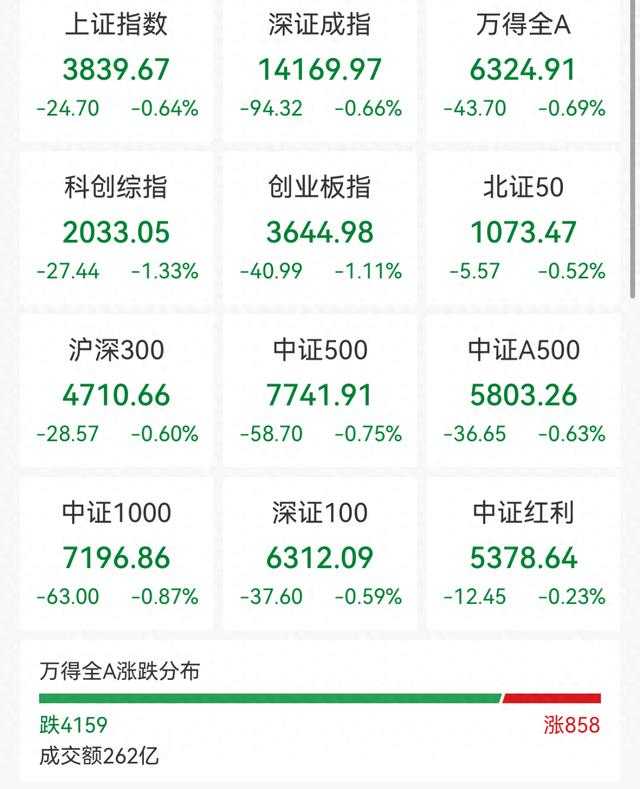
Task: Open the 上证指数 index card
Action: click(116, 70)
